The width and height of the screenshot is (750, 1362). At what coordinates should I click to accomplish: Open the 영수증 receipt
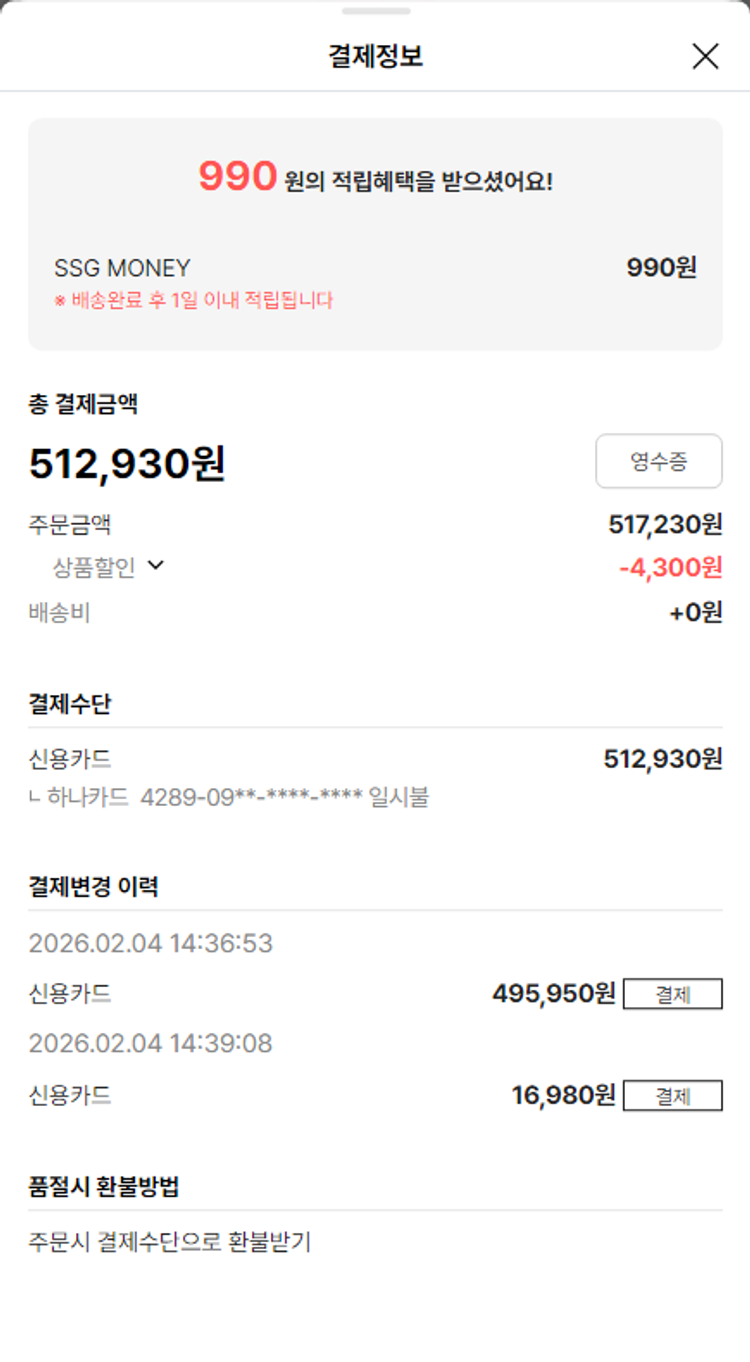tap(658, 461)
